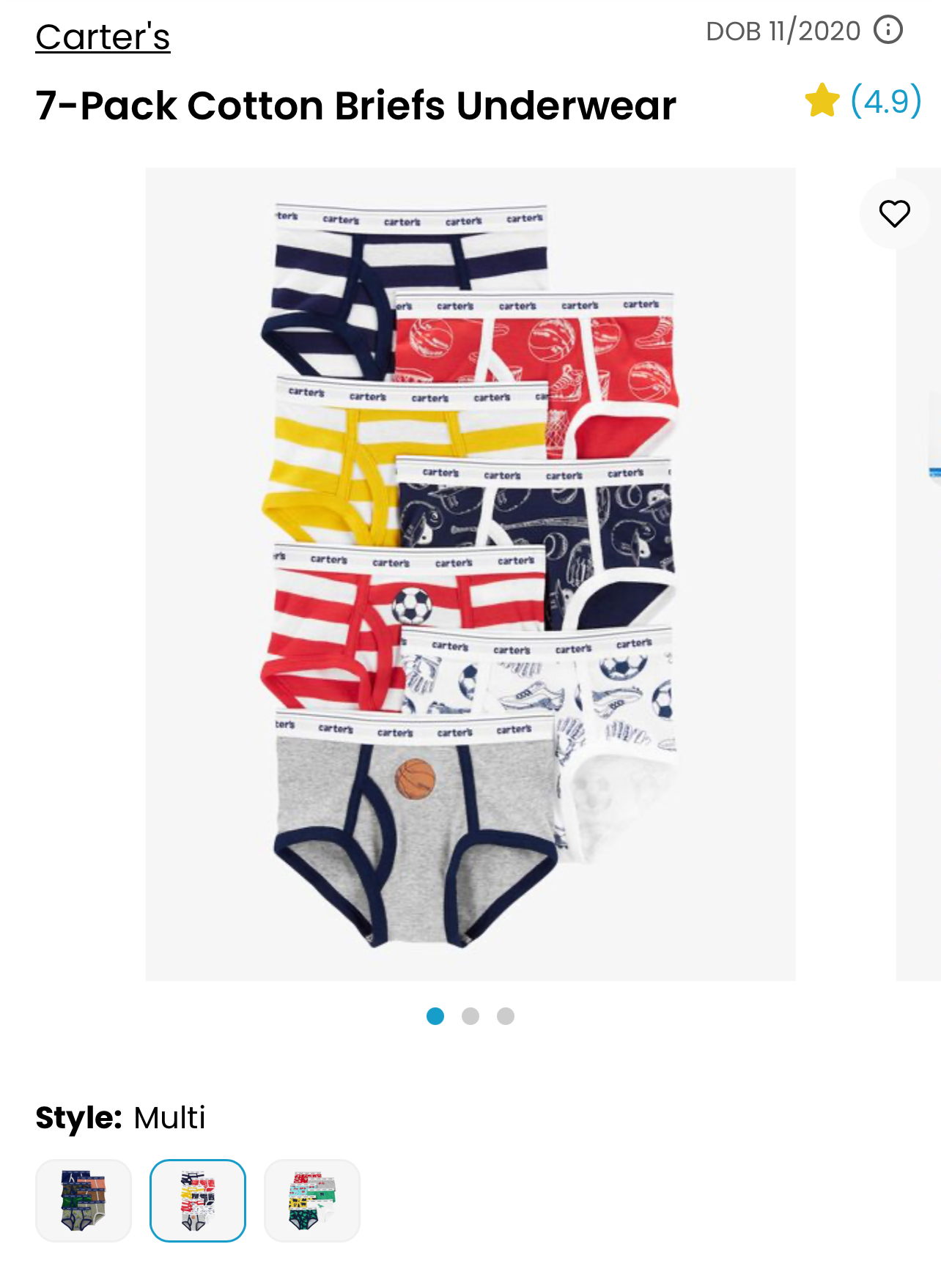Jump to the third image page dot
The width and height of the screenshot is (941, 1288).
tap(506, 1016)
